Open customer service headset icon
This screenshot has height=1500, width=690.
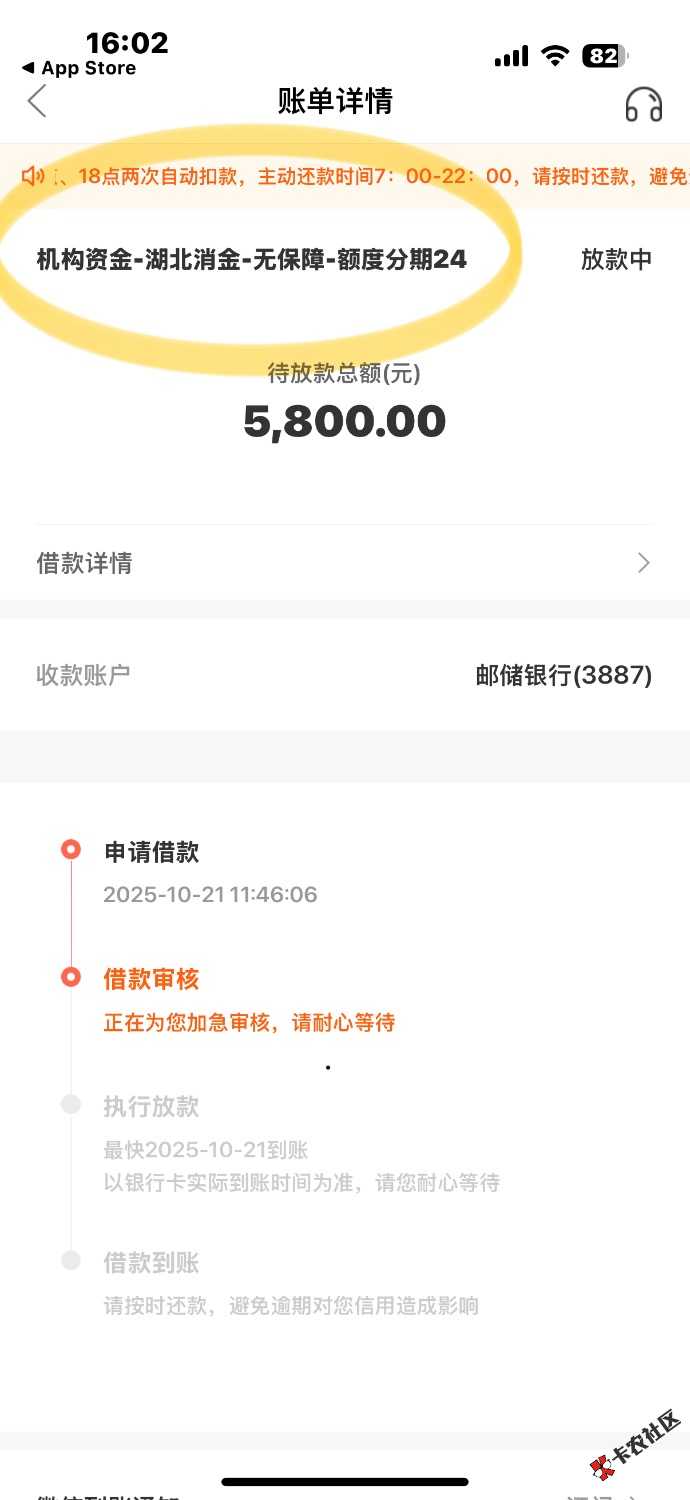(x=643, y=103)
